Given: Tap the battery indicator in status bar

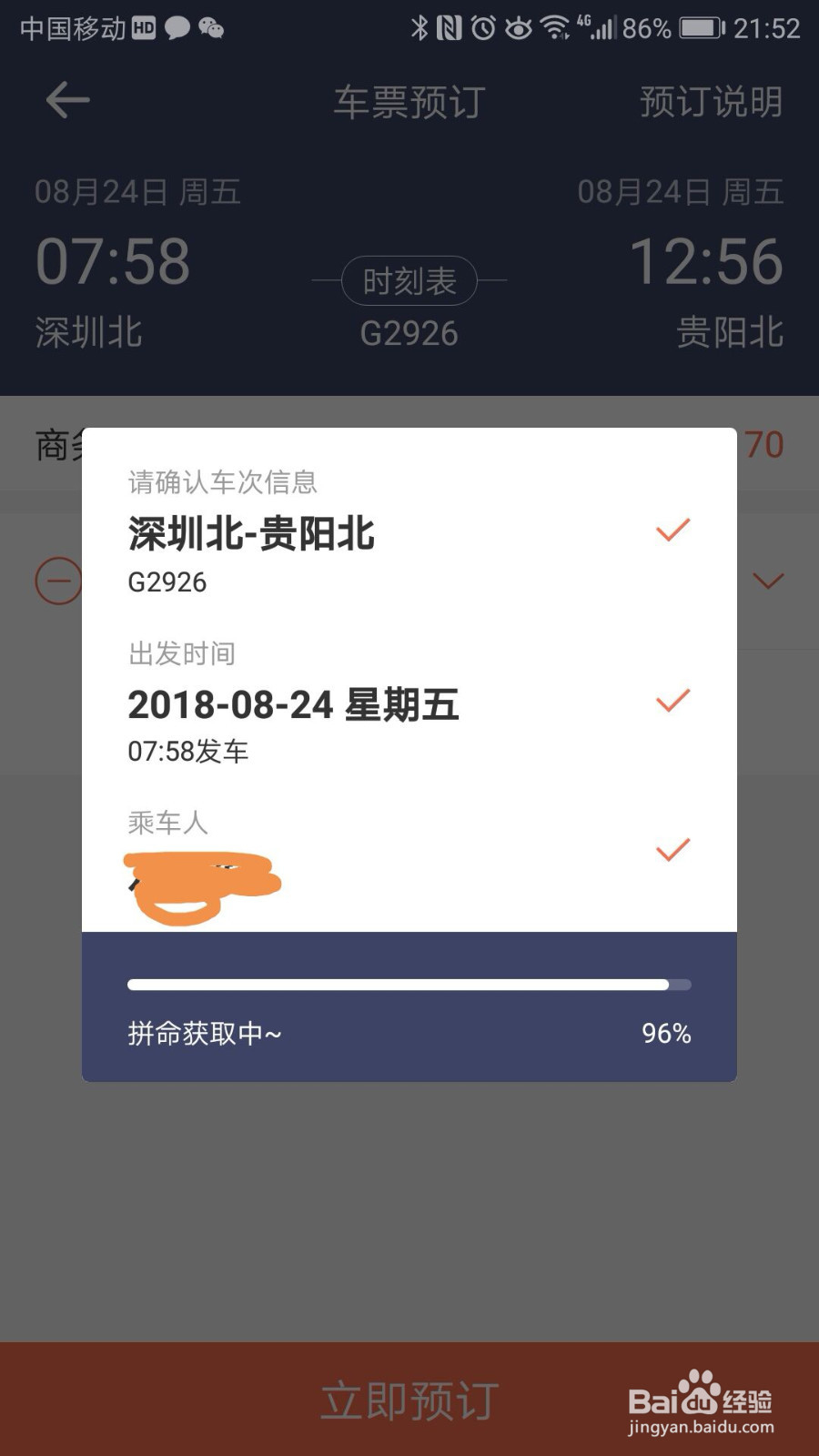Looking at the screenshot, I should coord(699,27).
